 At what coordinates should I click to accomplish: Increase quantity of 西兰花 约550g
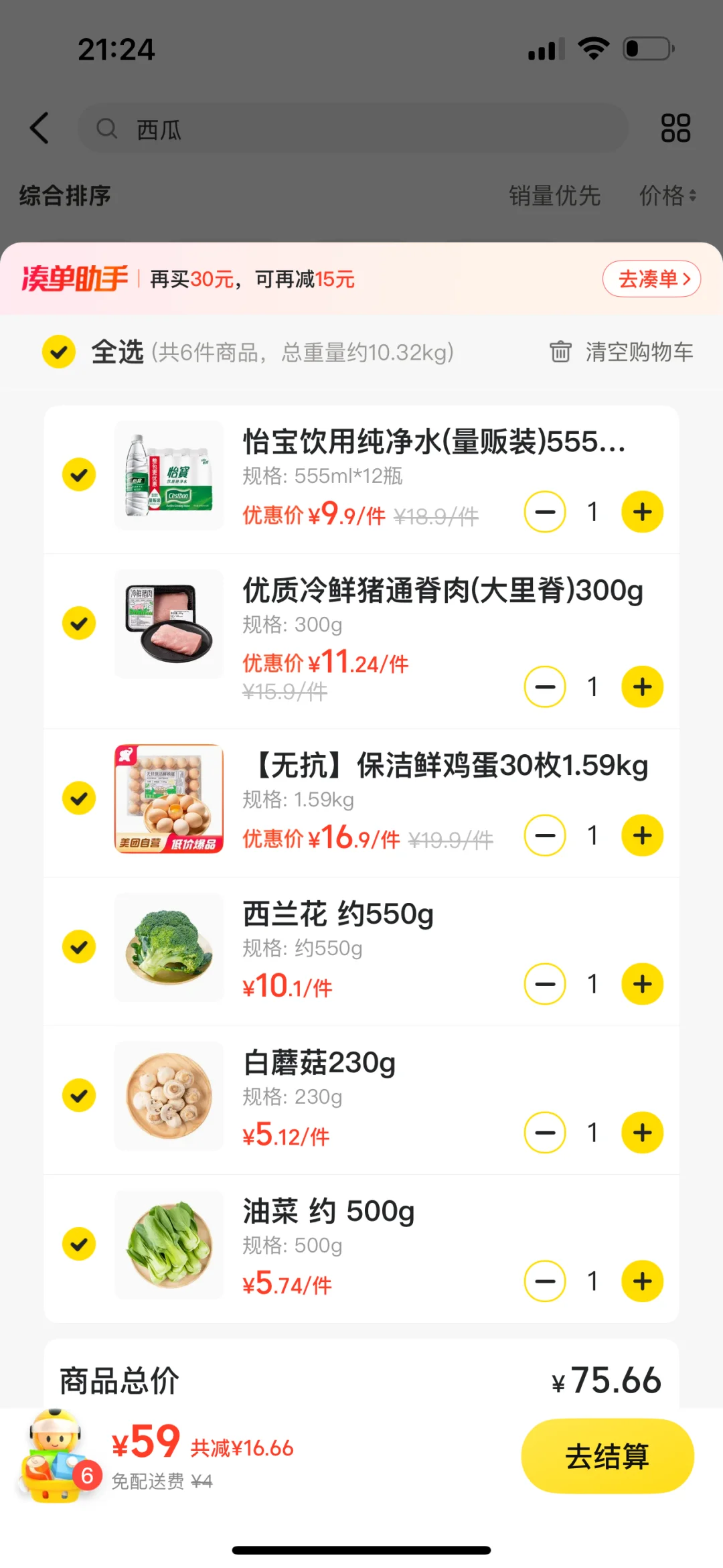point(642,984)
